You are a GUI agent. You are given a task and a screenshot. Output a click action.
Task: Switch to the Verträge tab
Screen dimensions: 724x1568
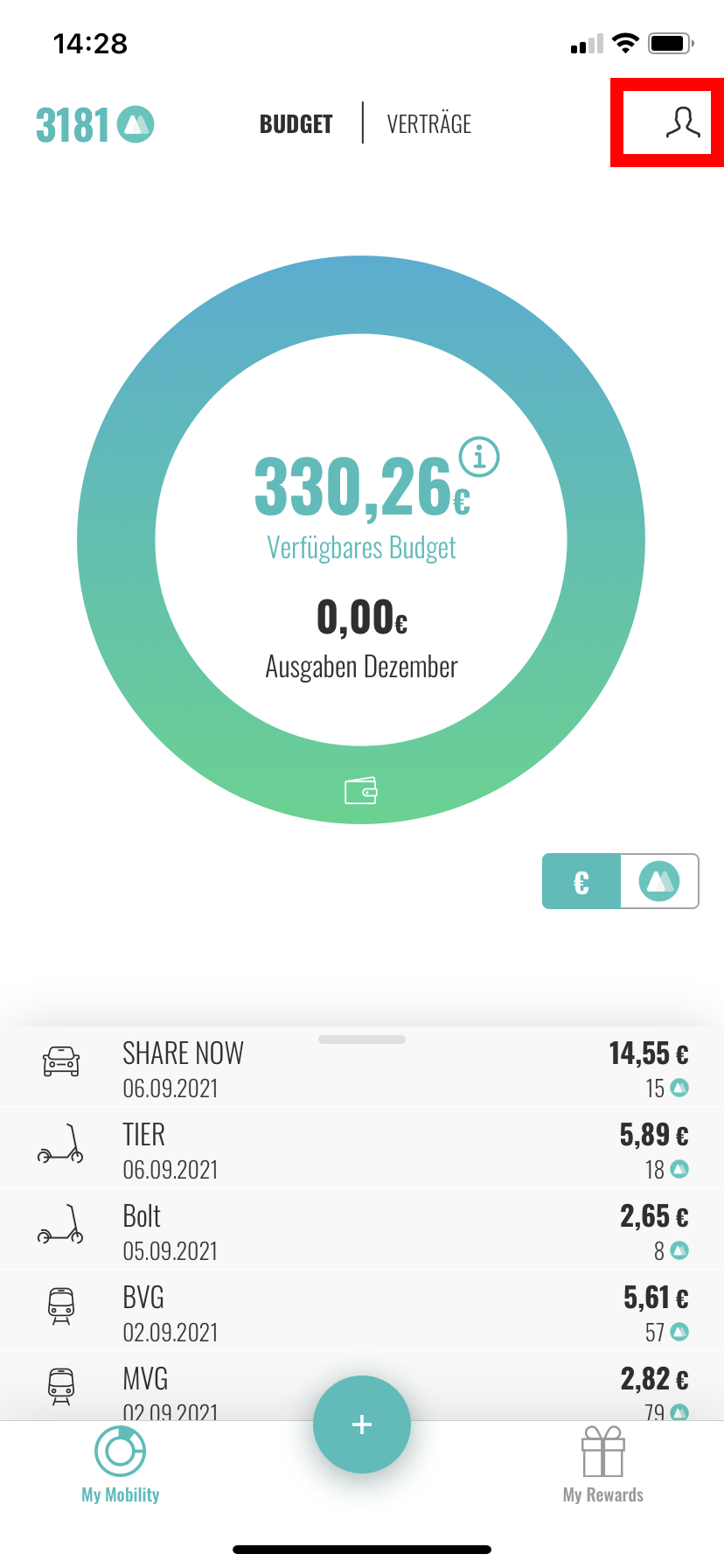pyautogui.click(x=429, y=124)
